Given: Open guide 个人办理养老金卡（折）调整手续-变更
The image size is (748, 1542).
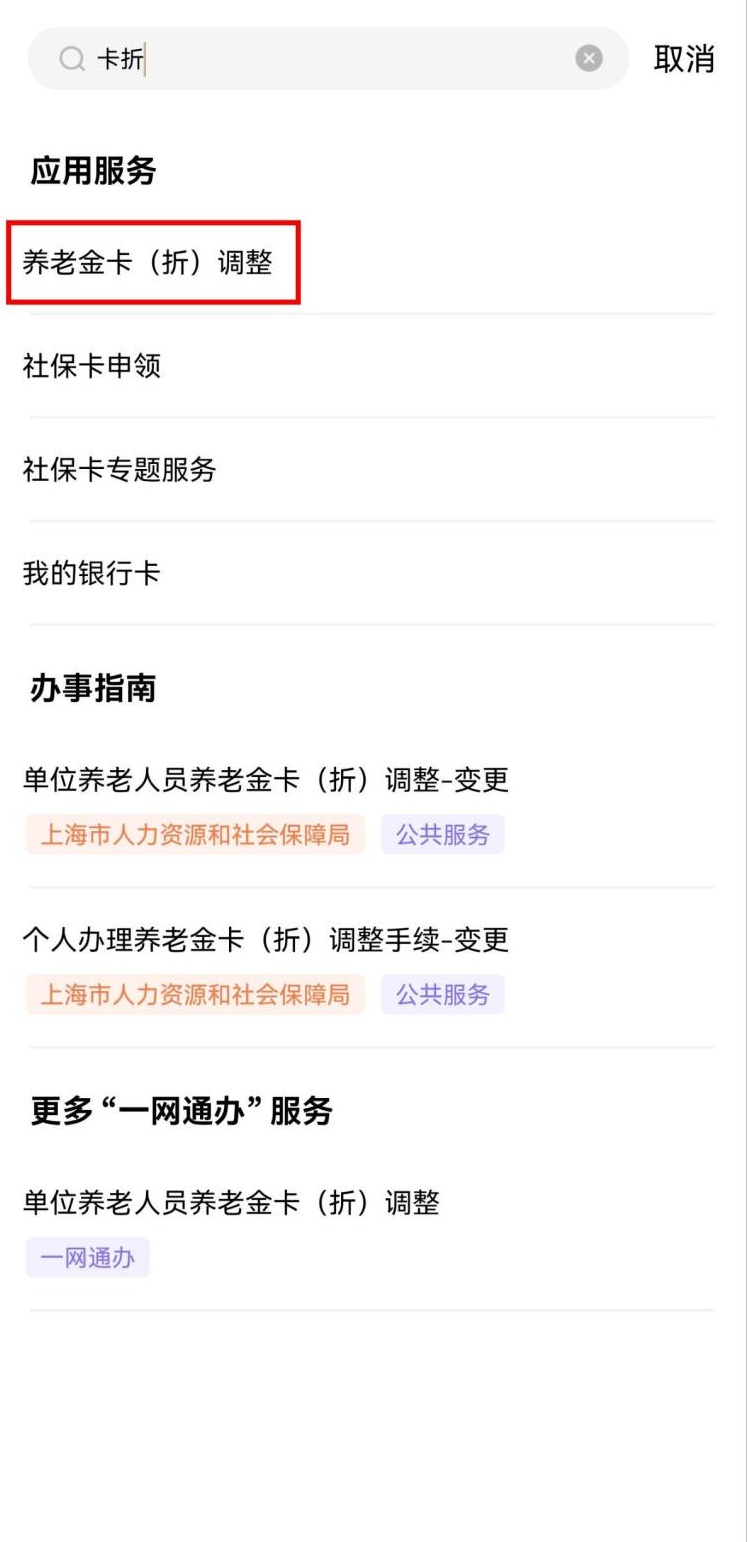Looking at the screenshot, I should [x=266, y=940].
